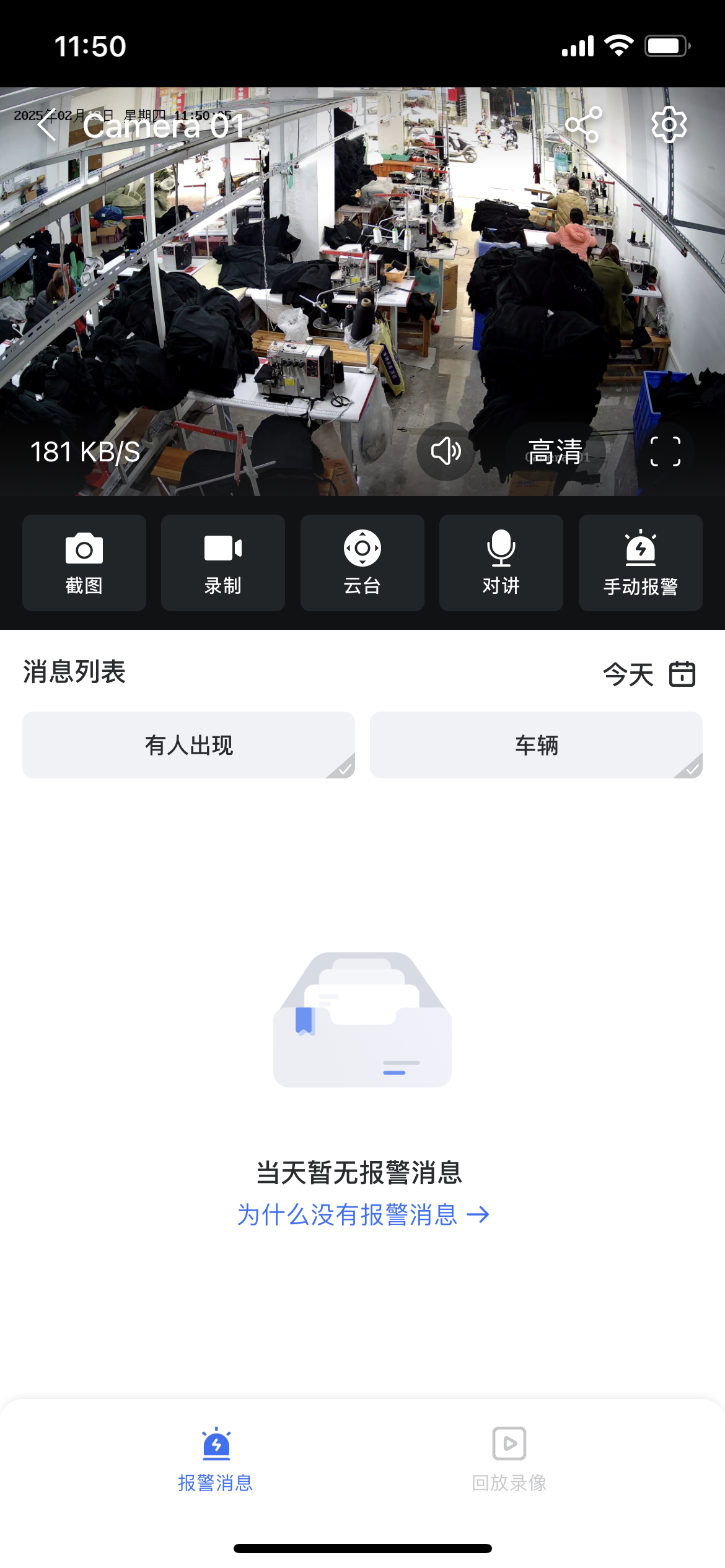
Task: Change the 高清 video quality
Action: pyautogui.click(x=555, y=451)
